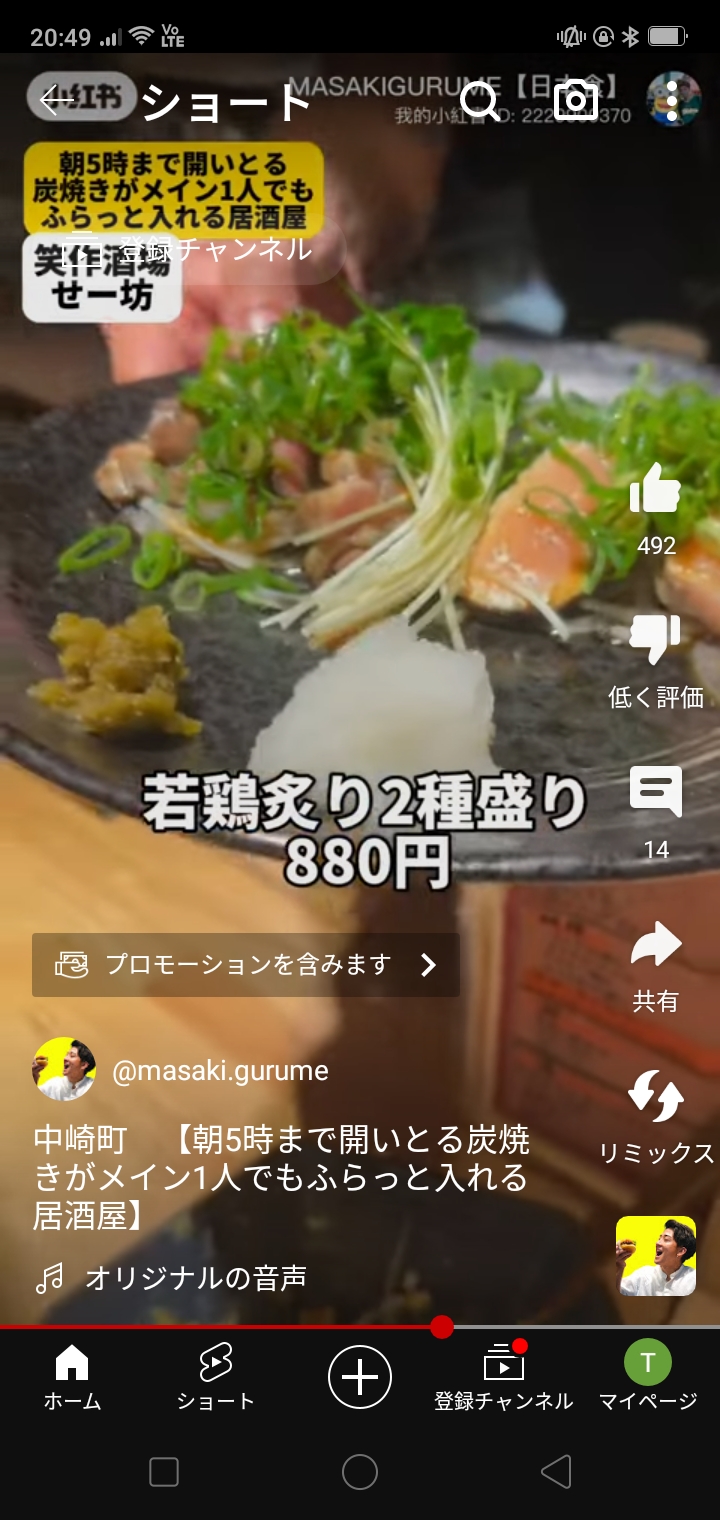This screenshot has height=1520, width=720.
Task: Go back using the top-left arrow
Action: tap(56, 100)
